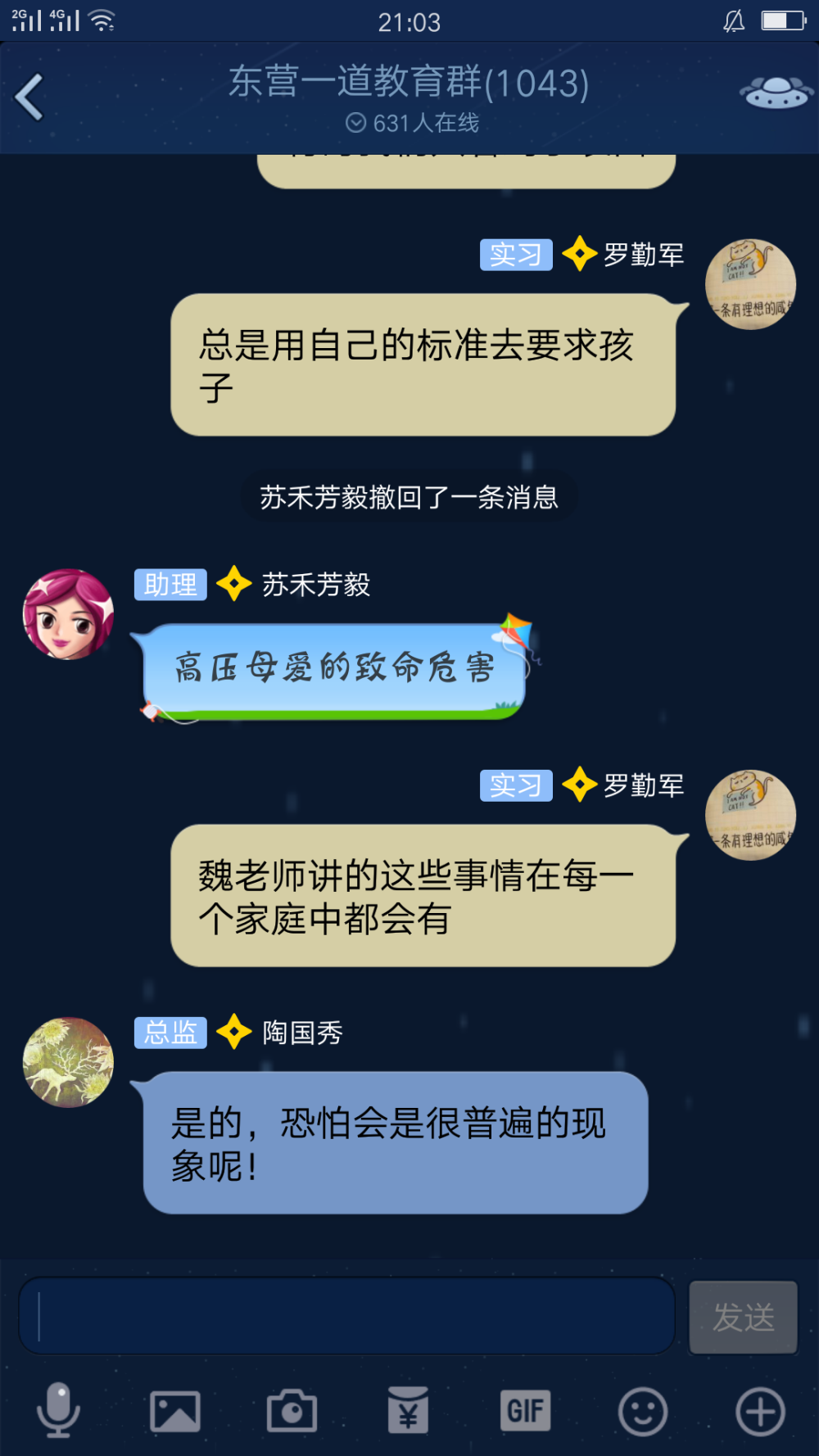Open the GIF picker
The width and height of the screenshot is (819, 1456).
(x=525, y=1410)
